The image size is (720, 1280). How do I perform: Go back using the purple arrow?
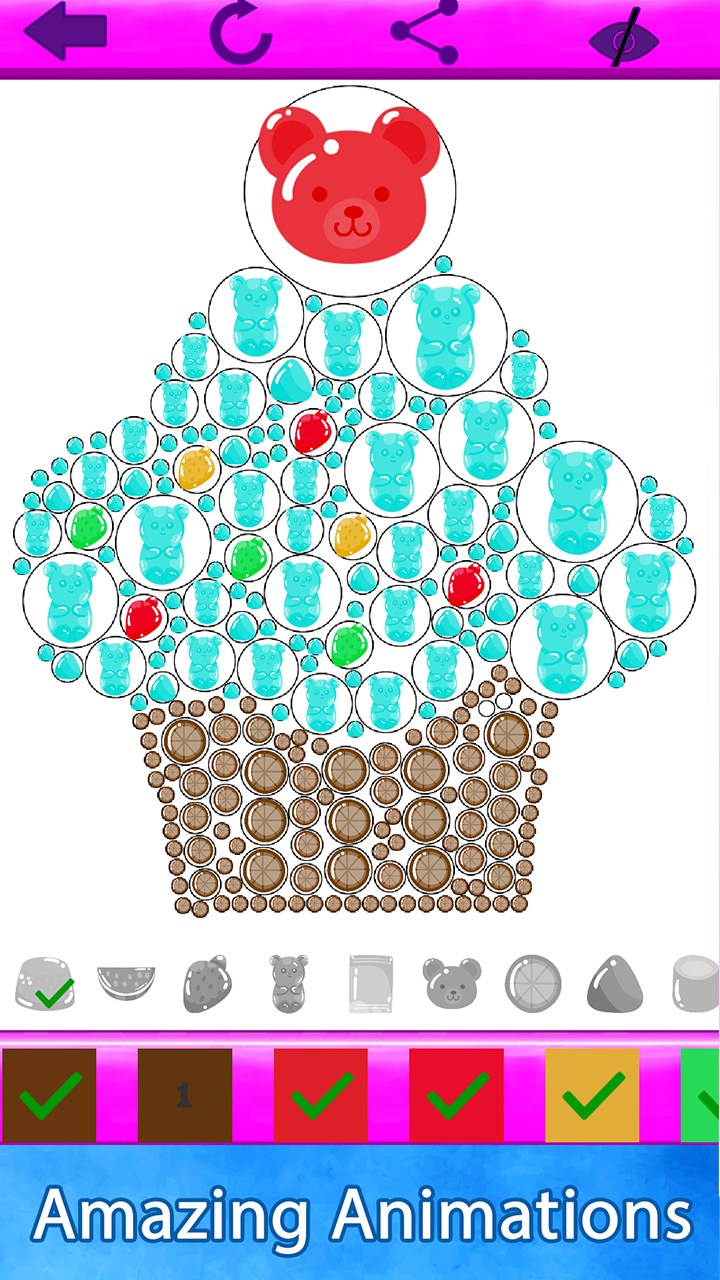[x=65, y=32]
